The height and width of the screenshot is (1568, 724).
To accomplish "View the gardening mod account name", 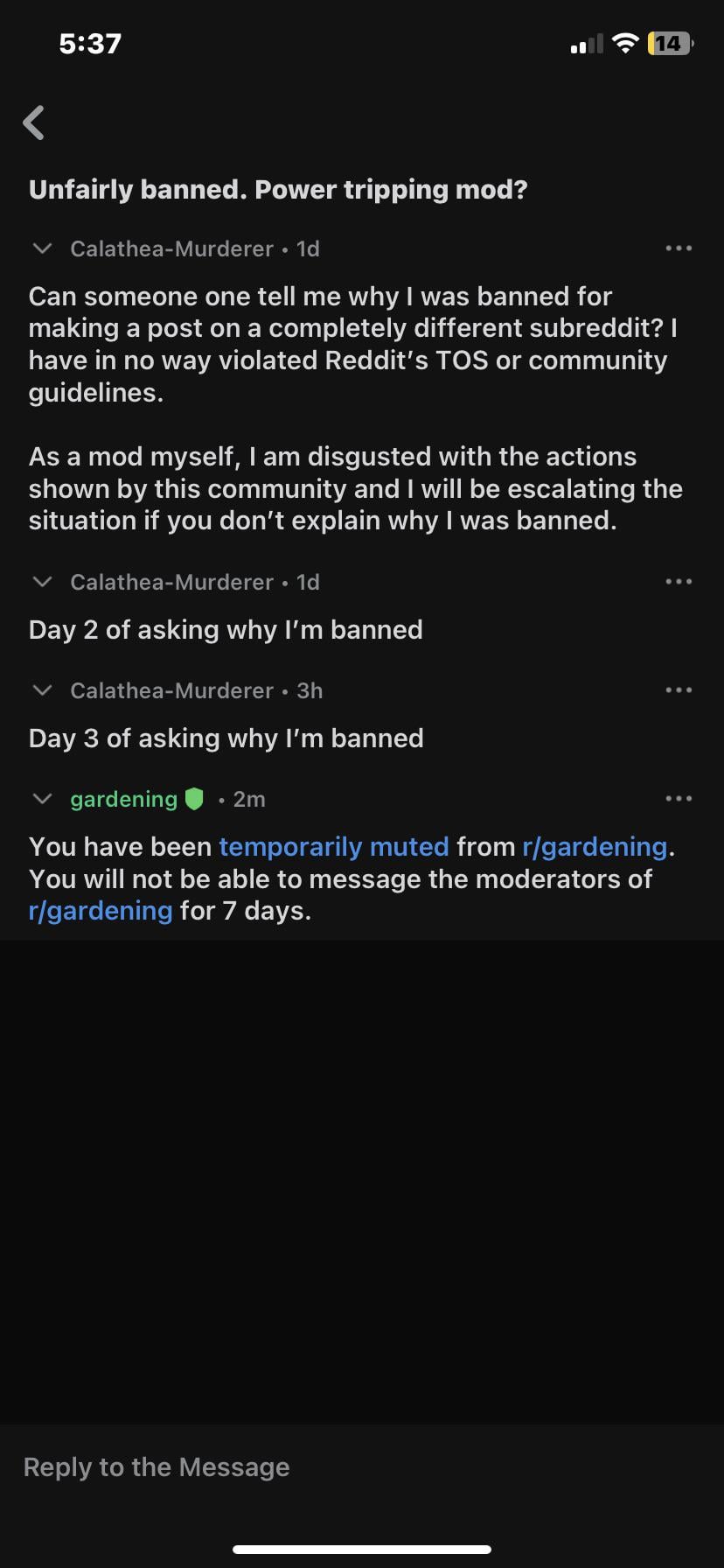I will pyautogui.click(x=124, y=799).
